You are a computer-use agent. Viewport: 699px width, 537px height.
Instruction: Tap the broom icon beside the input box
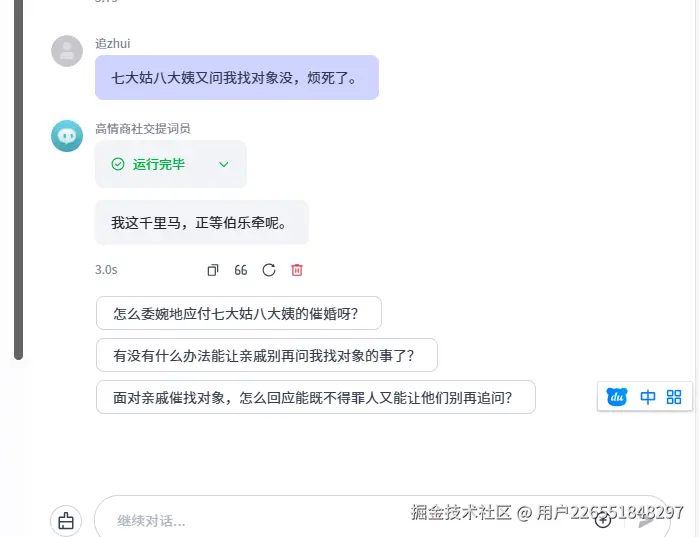66,520
